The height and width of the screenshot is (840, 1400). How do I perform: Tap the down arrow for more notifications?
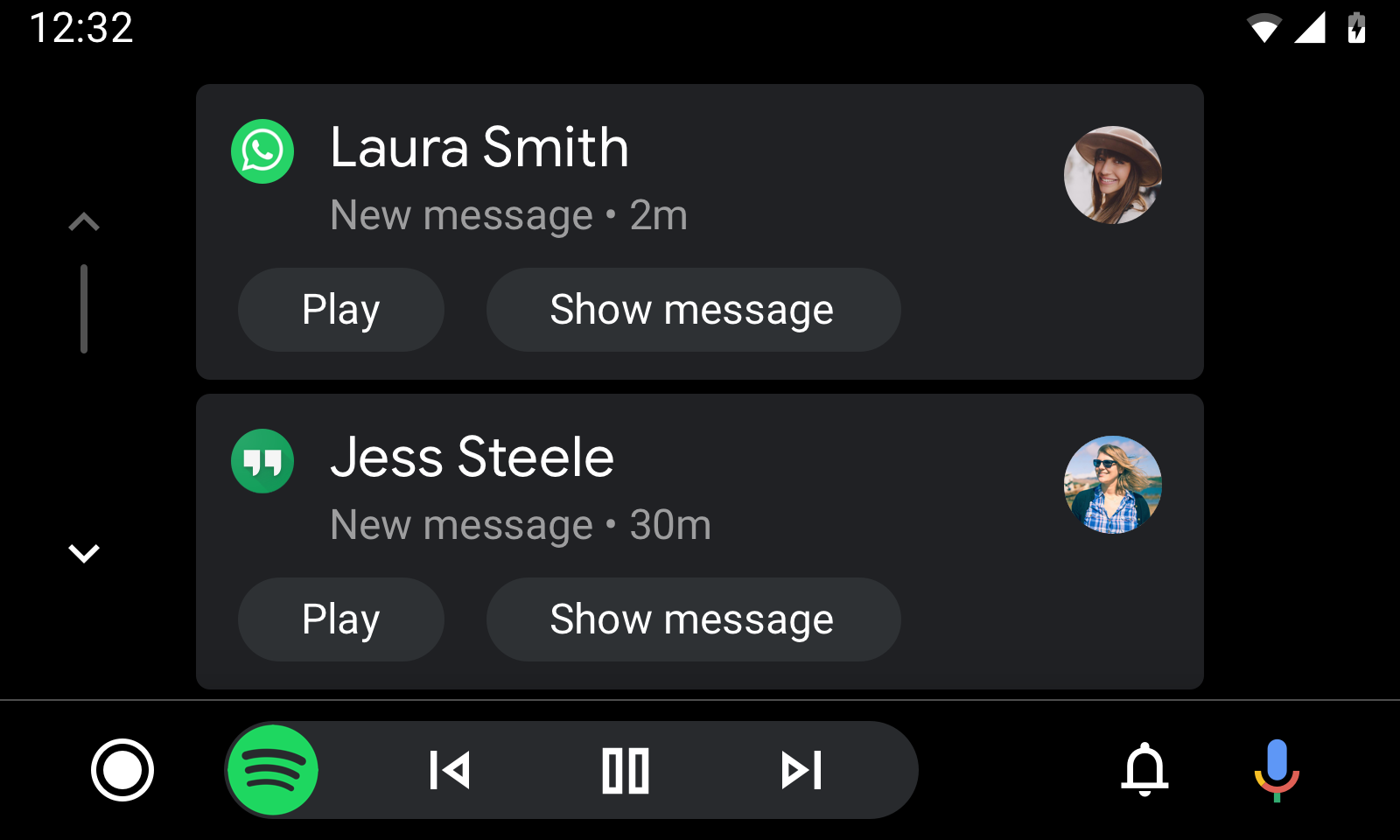coord(84,553)
